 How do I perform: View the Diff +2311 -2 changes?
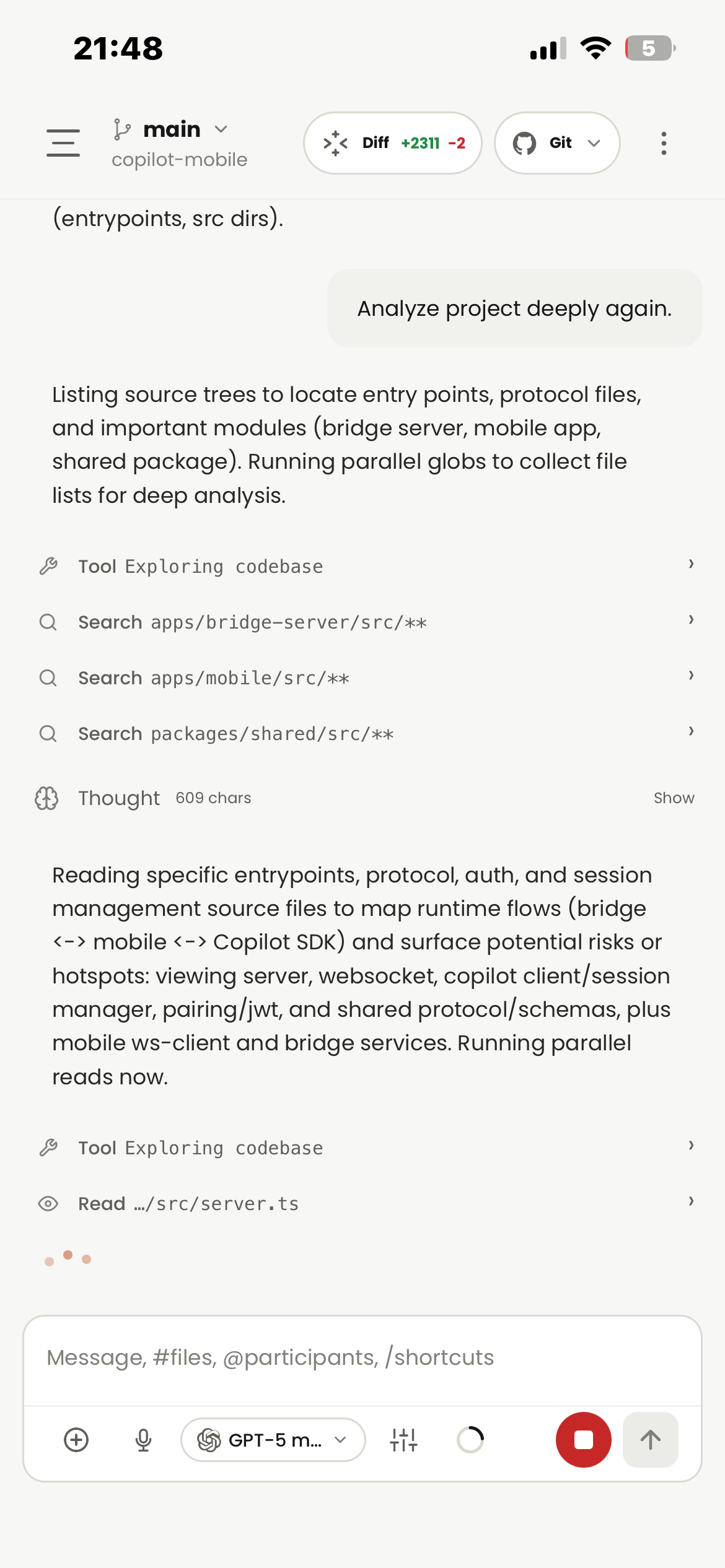(392, 142)
